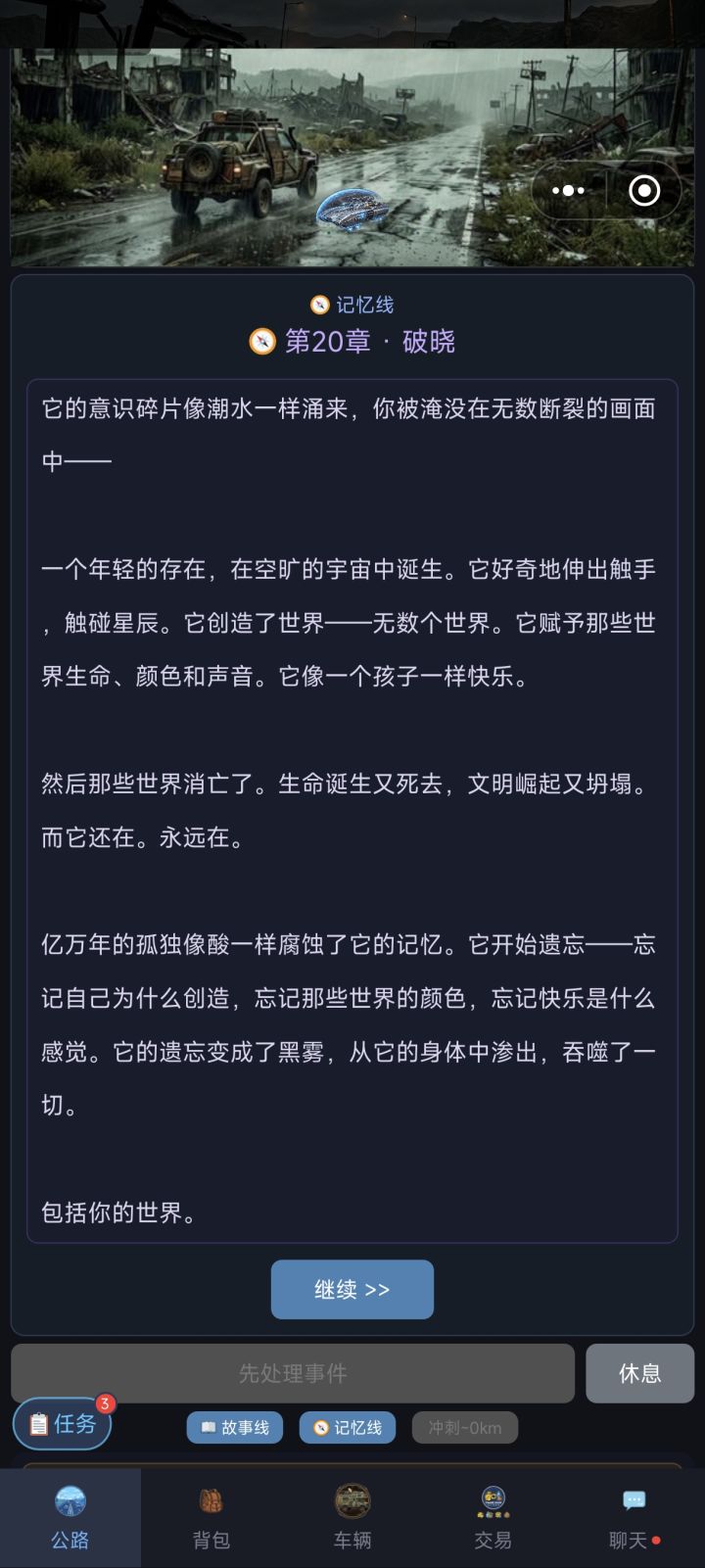Screen dimensions: 705x1568
Task: Select the 记忆线 chip below the story
Action: [x=348, y=1427]
